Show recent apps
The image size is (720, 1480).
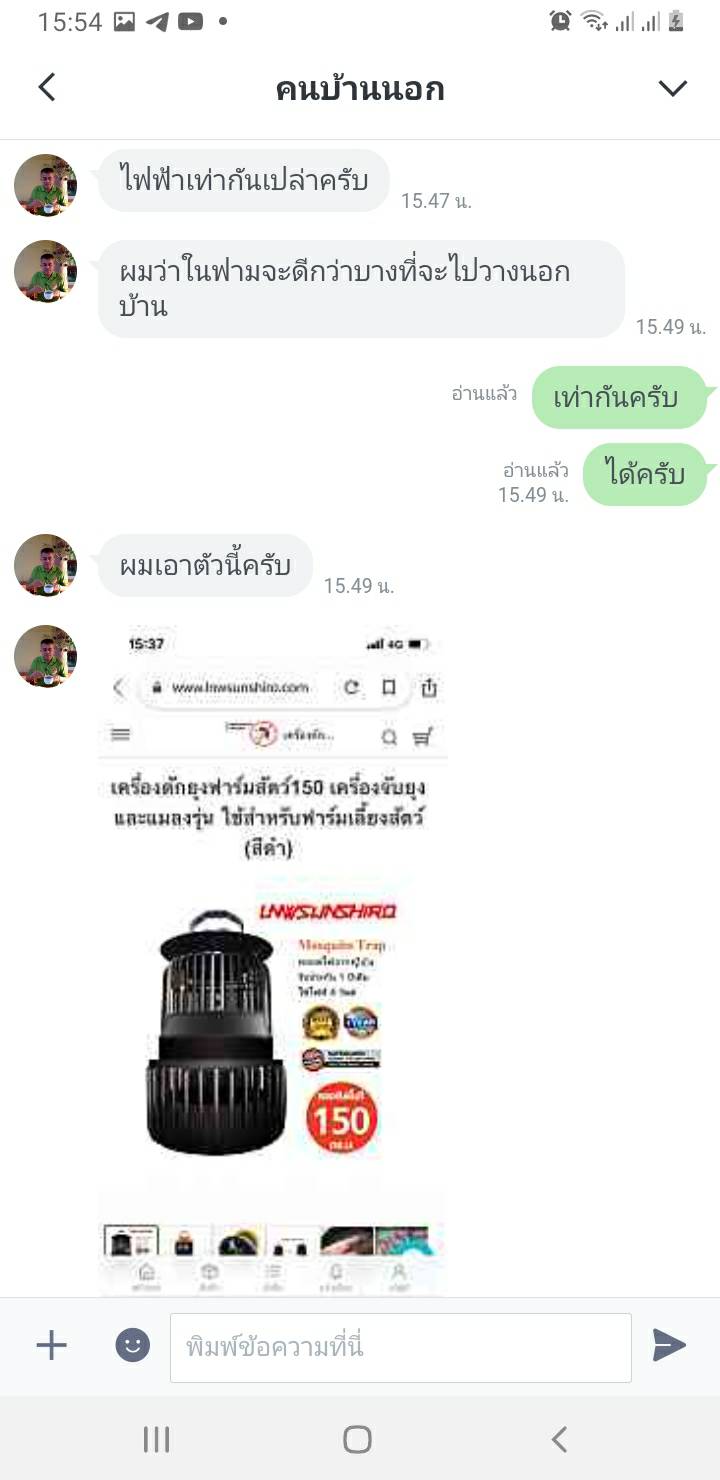pyautogui.click(x=156, y=1439)
